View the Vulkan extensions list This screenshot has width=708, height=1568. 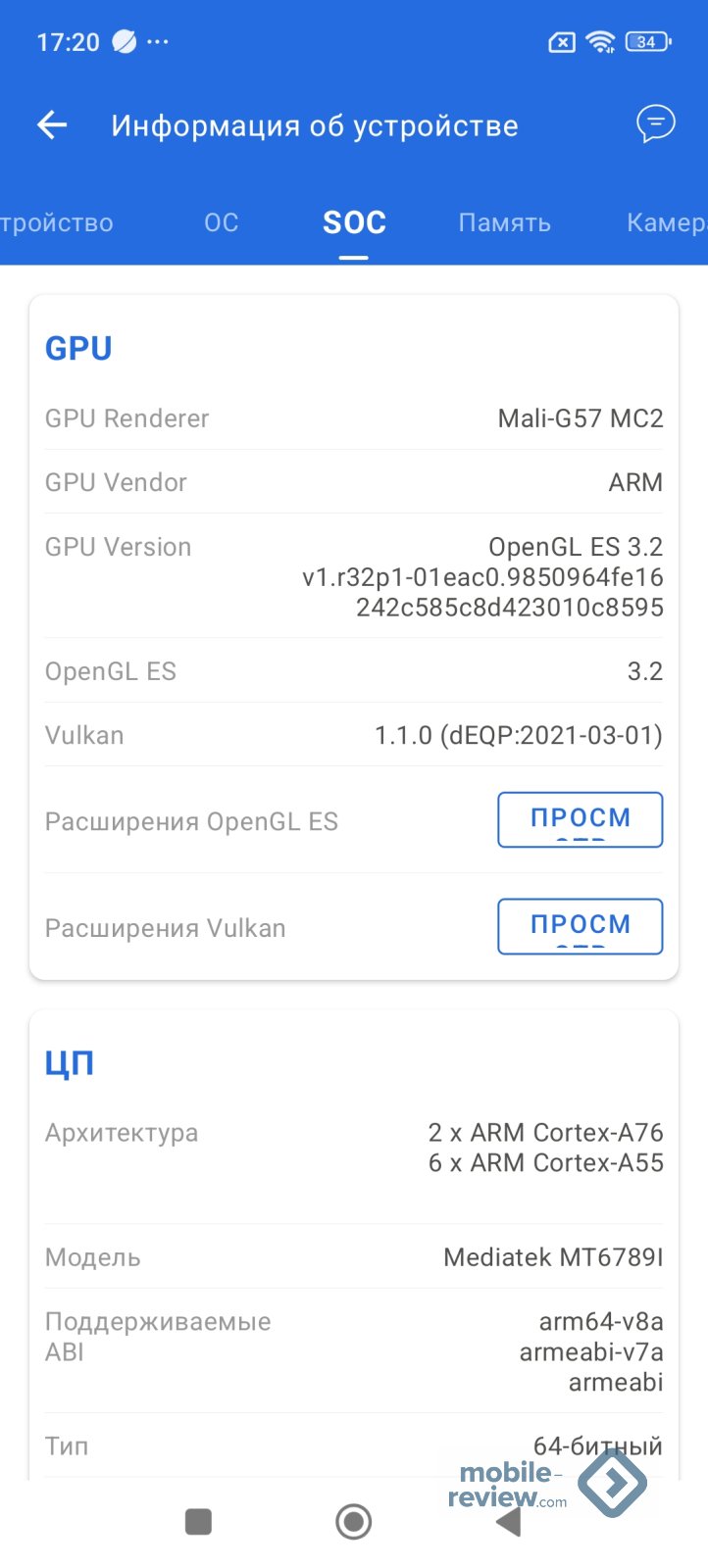(x=580, y=927)
